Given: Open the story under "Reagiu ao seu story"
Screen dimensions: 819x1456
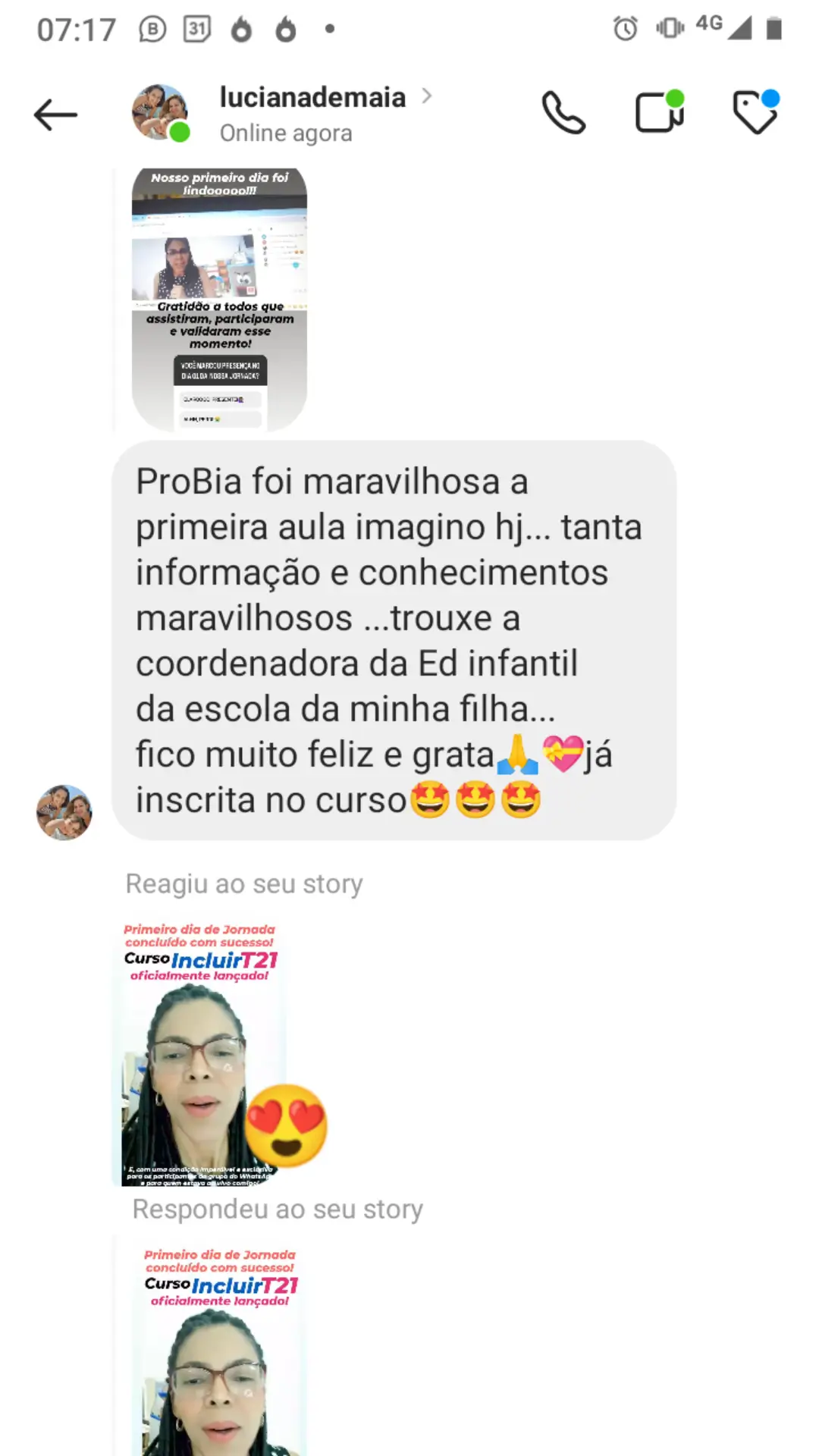Looking at the screenshot, I should (x=201, y=1053).
